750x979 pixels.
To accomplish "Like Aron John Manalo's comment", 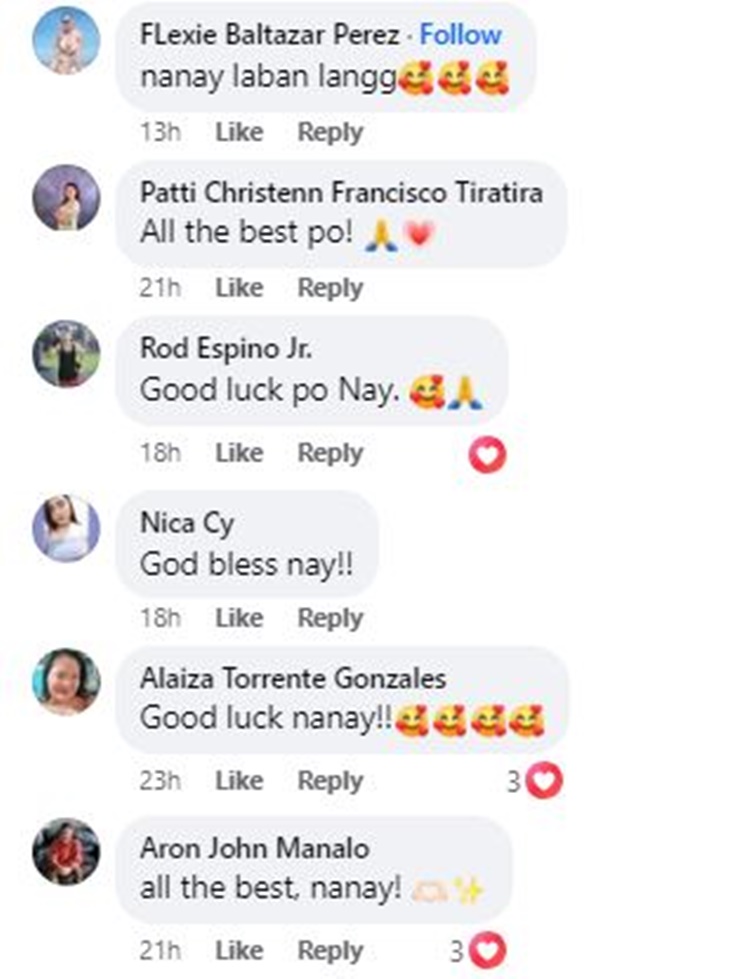I will (239, 950).
